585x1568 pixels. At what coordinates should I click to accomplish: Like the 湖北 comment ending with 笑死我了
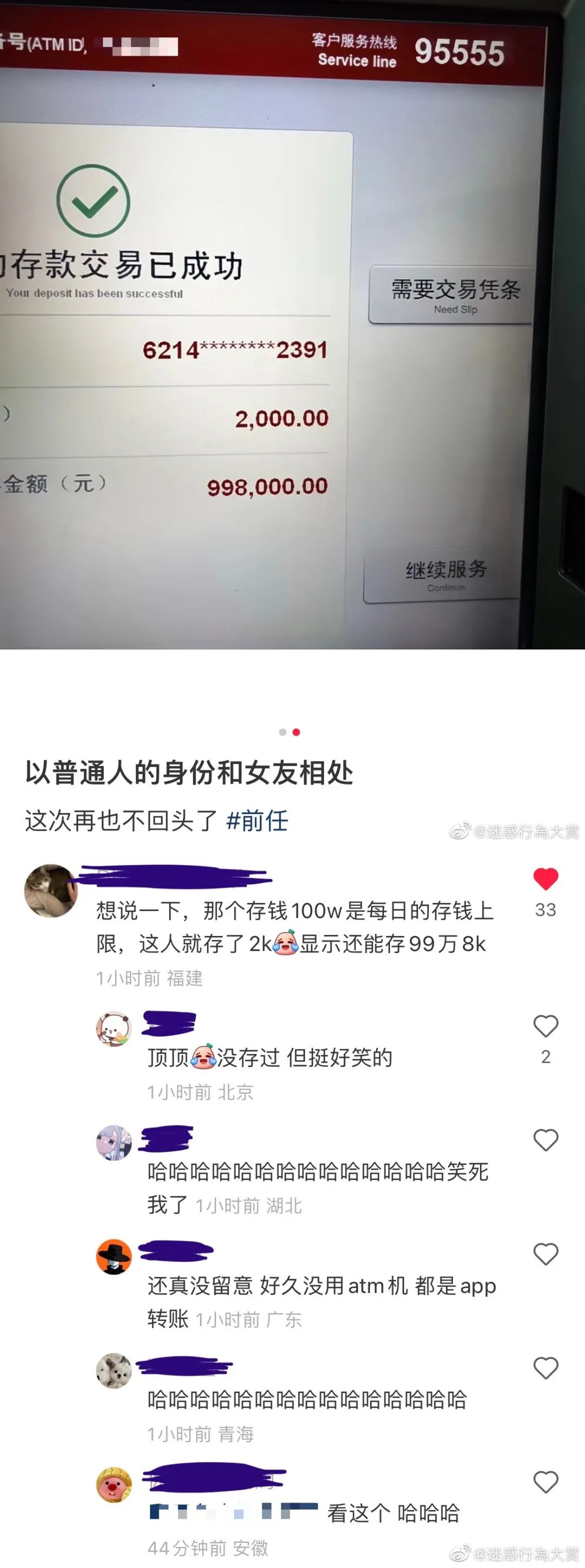[545, 1140]
